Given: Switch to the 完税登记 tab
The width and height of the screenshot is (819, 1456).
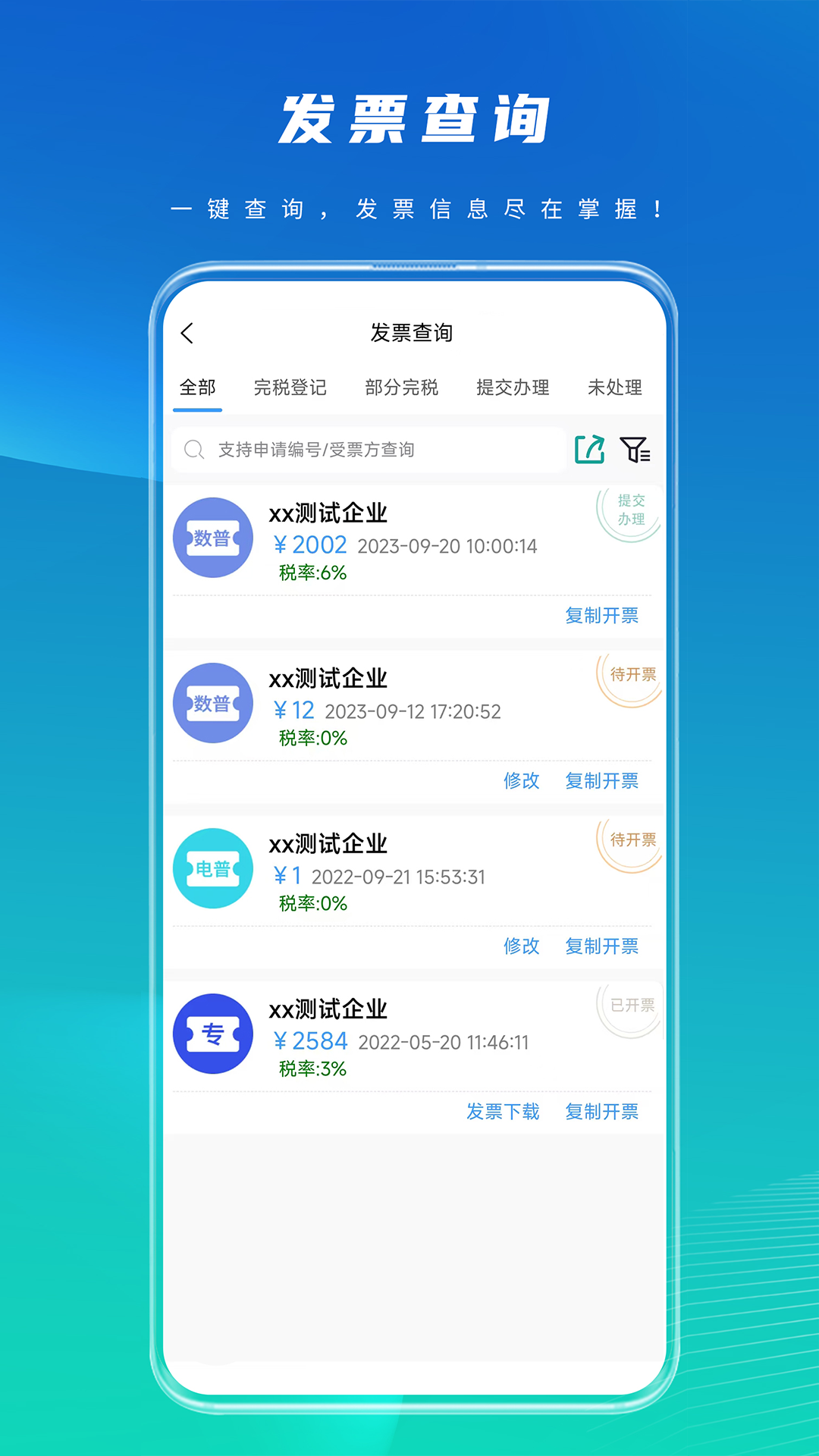Looking at the screenshot, I should pos(290,388).
